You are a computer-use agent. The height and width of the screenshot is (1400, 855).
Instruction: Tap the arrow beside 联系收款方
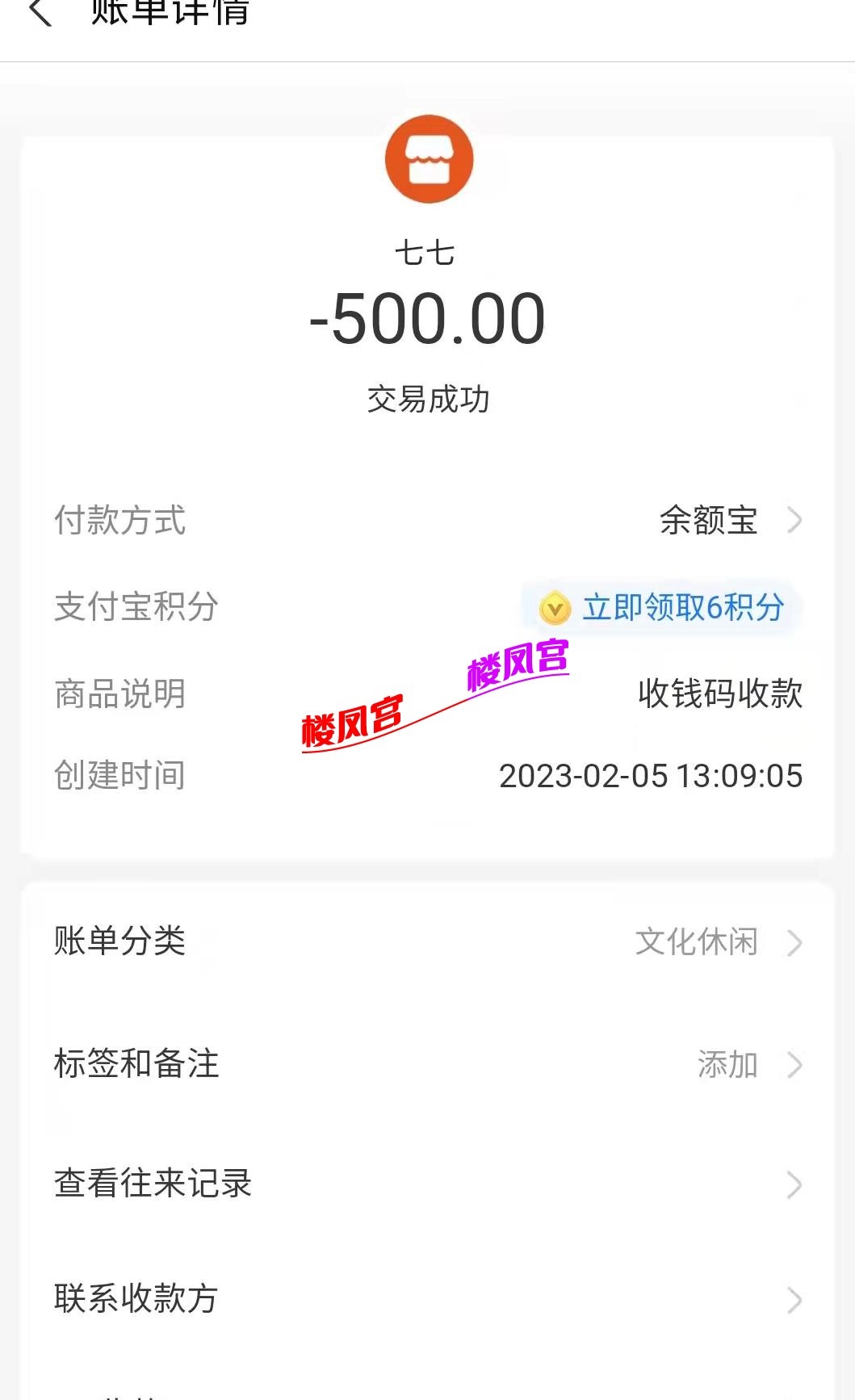(x=795, y=1298)
